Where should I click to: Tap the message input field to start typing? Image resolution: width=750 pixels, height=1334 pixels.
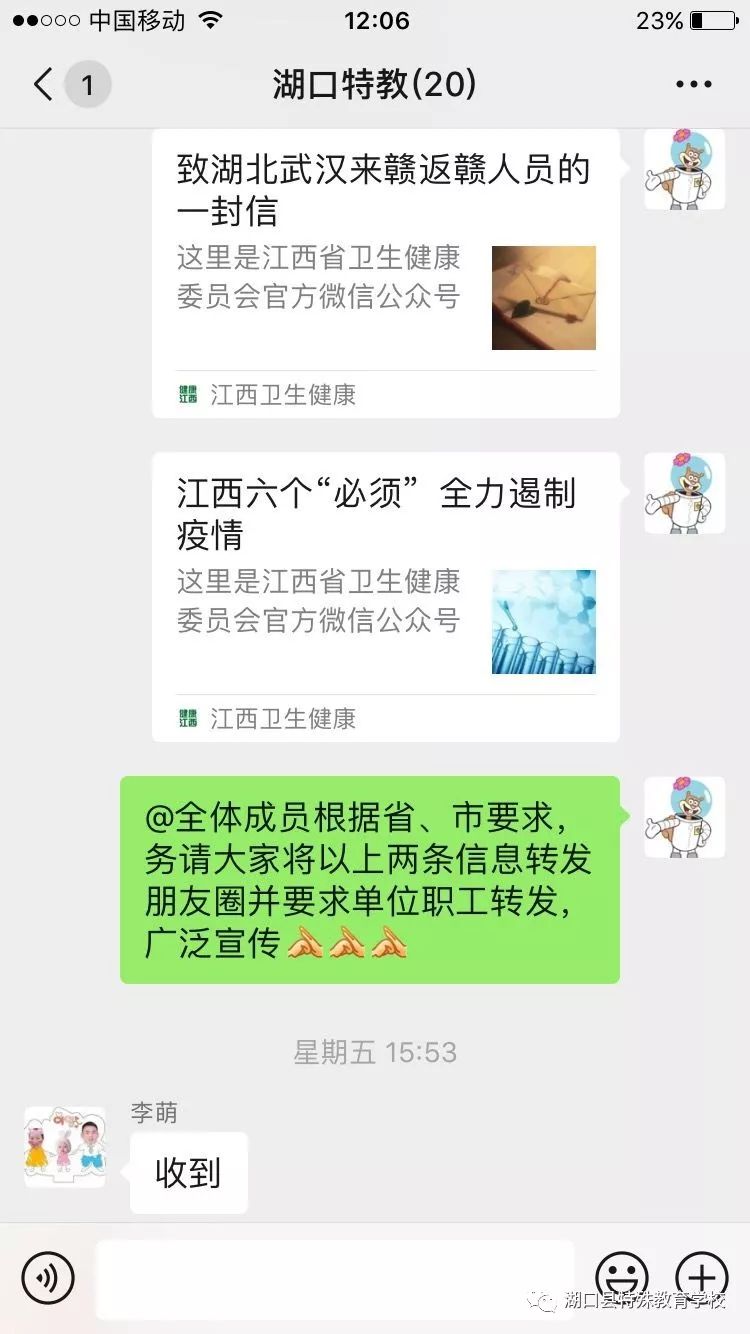(x=335, y=1277)
